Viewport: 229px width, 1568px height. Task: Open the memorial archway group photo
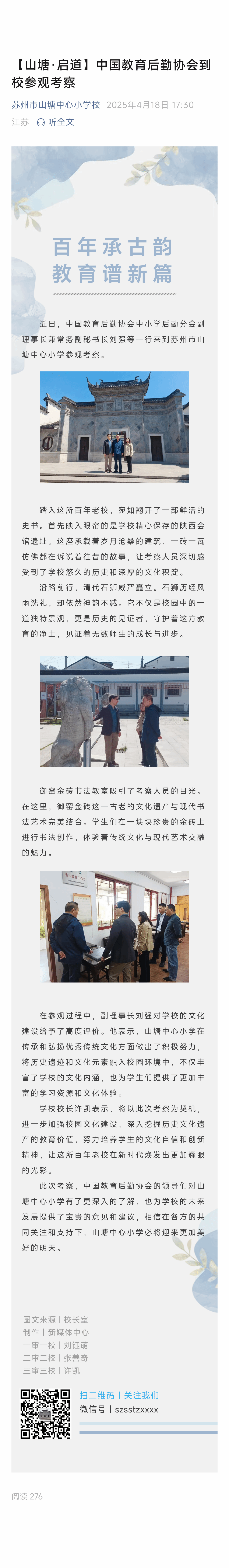coord(114,427)
